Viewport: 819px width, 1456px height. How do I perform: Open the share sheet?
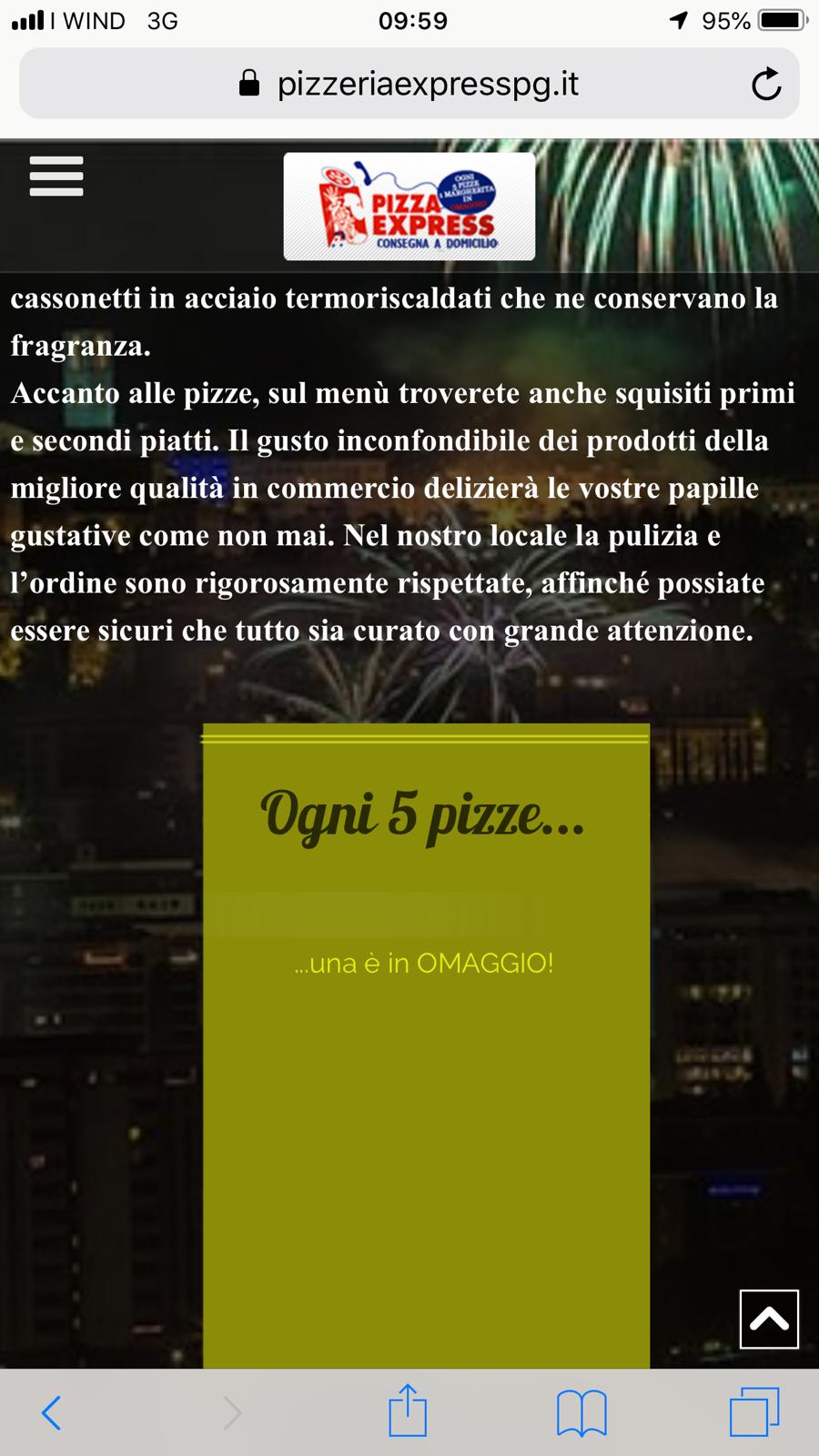click(408, 1410)
